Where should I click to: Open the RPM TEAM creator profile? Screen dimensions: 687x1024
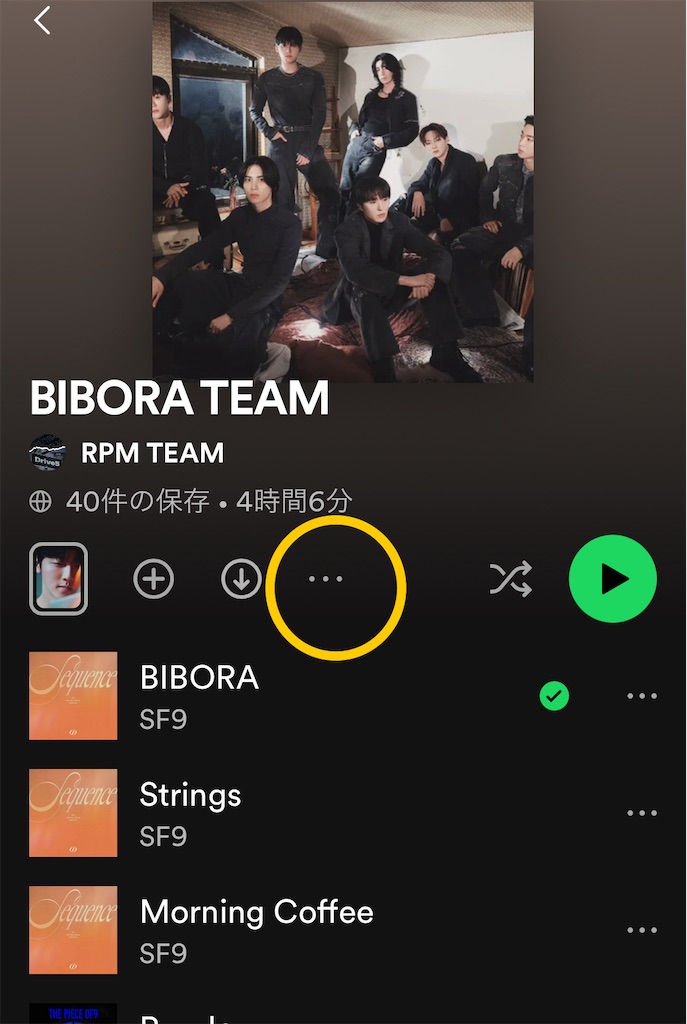click(x=152, y=453)
